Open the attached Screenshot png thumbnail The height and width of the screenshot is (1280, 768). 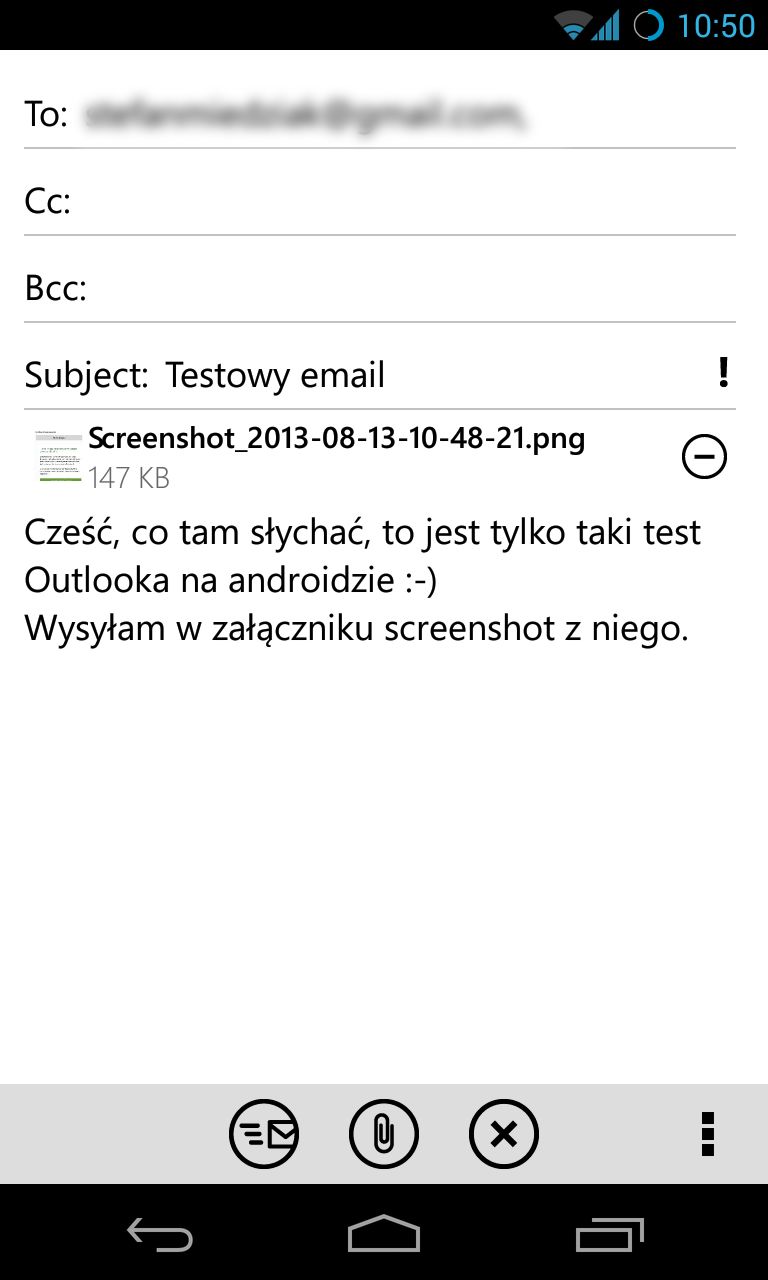tap(58, 456)
